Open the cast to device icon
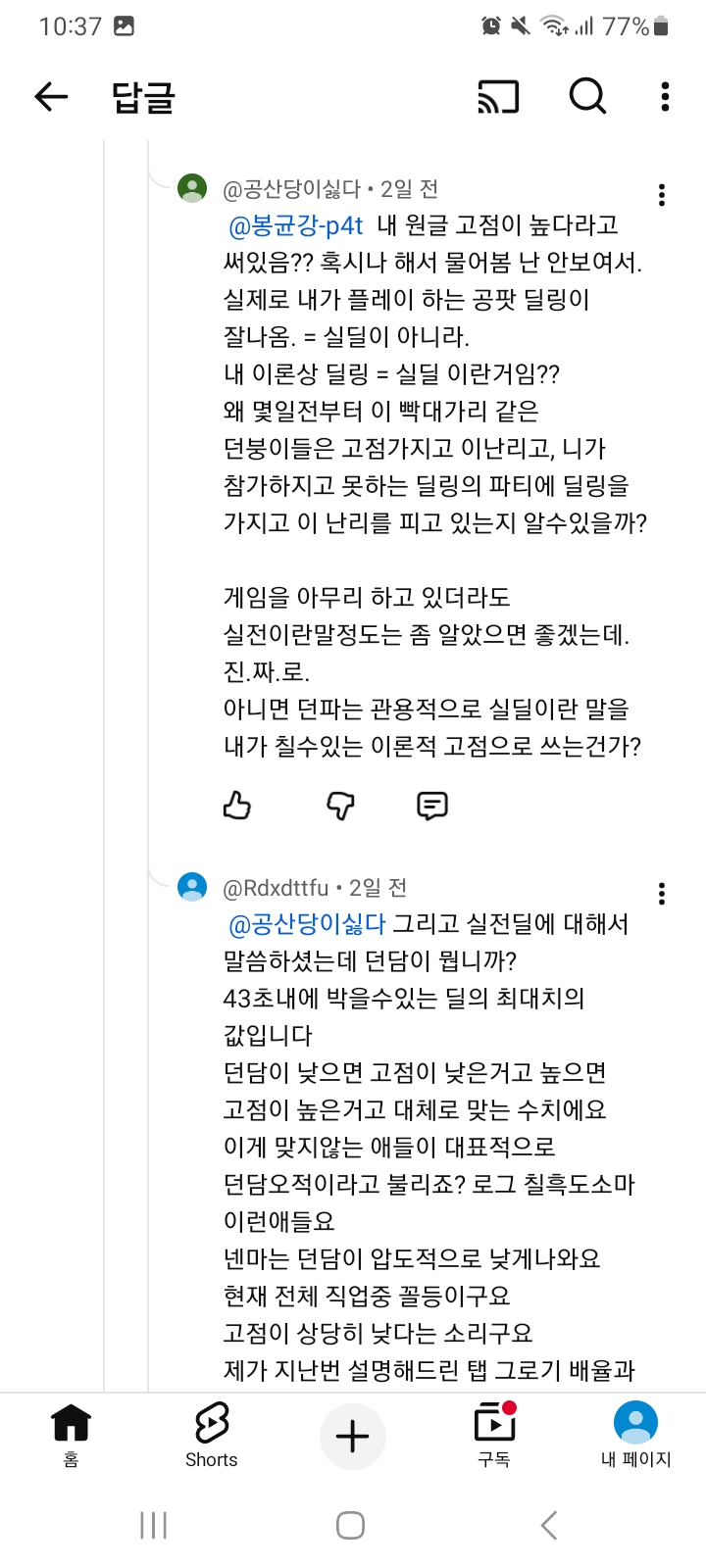 [497, 96]
